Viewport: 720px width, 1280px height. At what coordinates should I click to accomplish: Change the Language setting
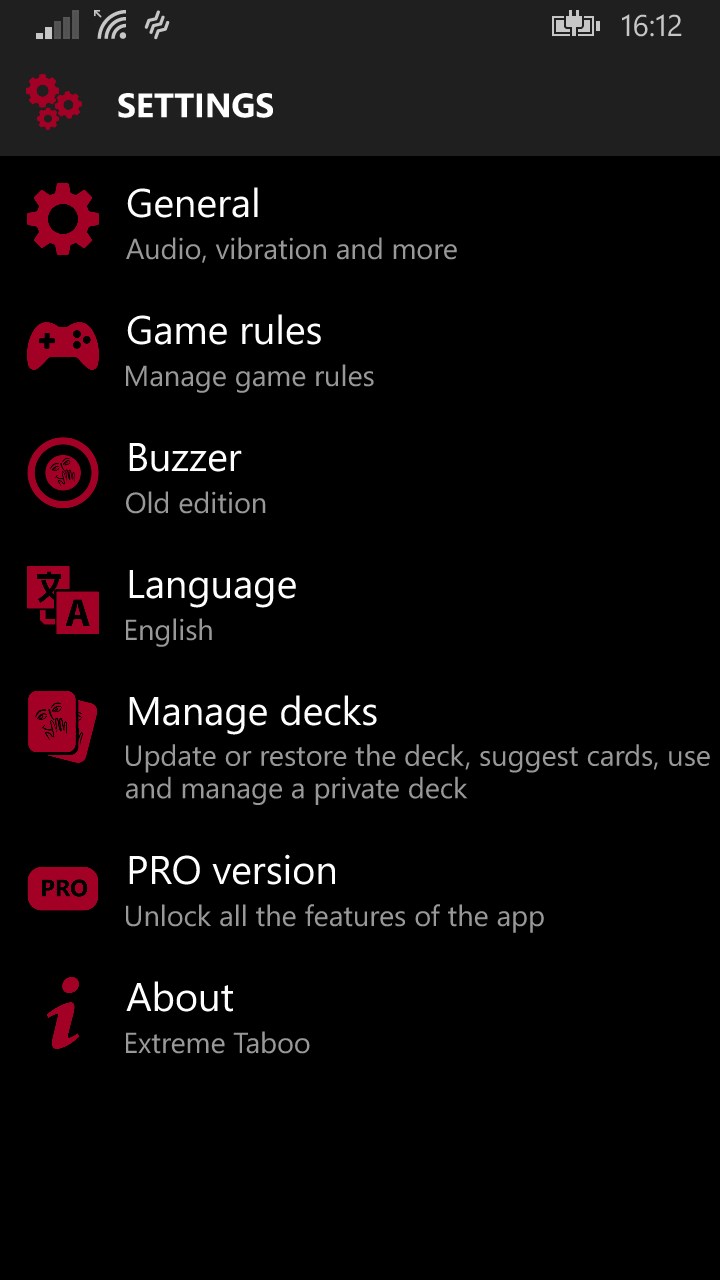coord(211,605)
